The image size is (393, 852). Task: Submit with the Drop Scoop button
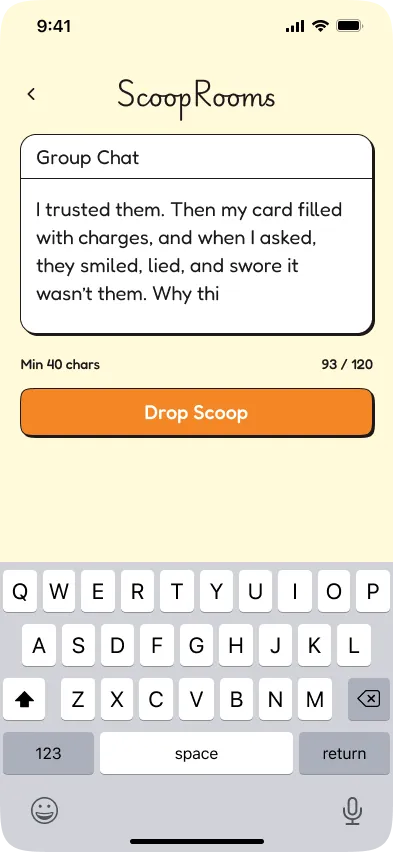click(197, 412)
